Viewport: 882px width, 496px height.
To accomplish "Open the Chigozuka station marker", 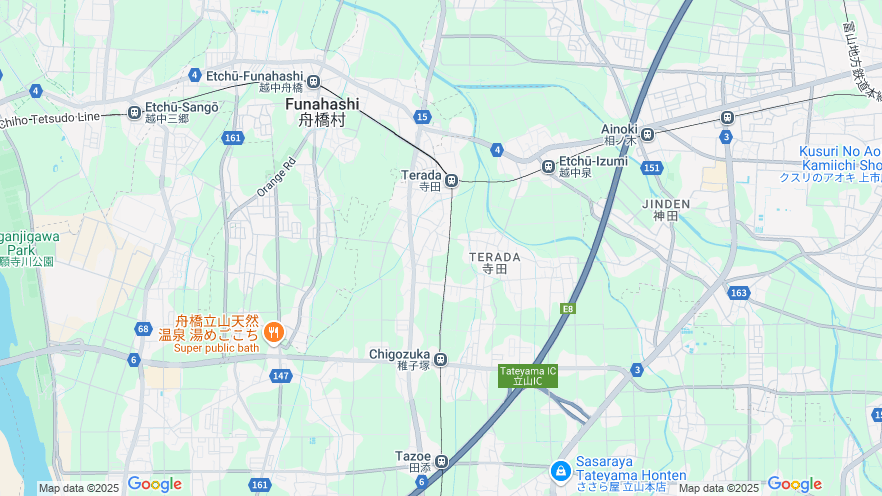I will point(440,359).
